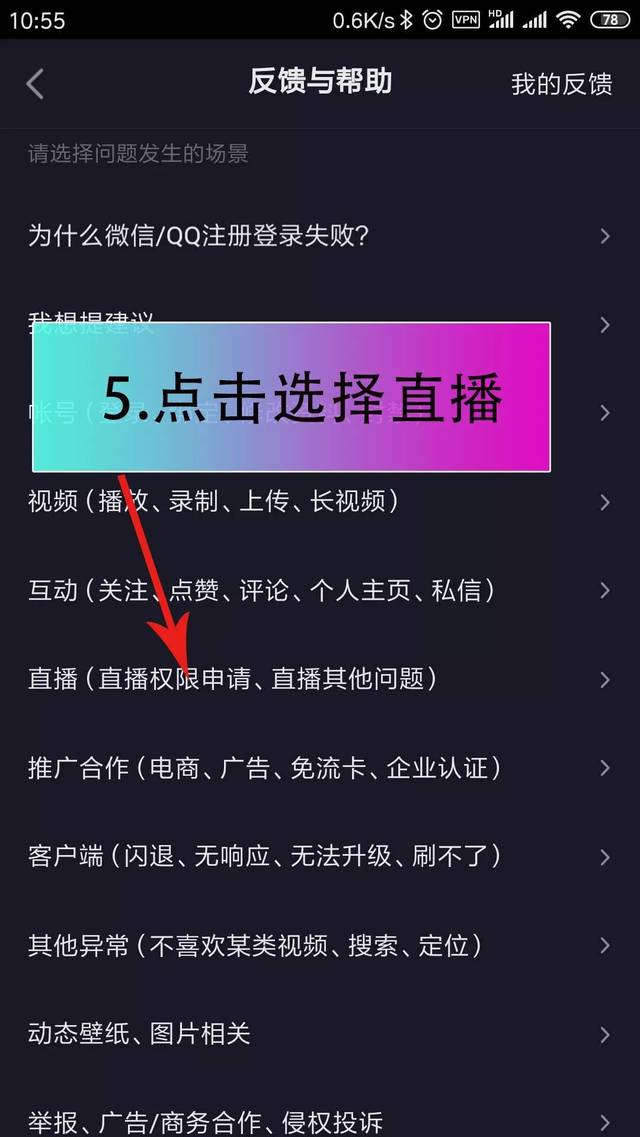Open 推广合作 (电商、广告) category
The height and width of the screenshot is (1137, 640).
pos(320,768)
